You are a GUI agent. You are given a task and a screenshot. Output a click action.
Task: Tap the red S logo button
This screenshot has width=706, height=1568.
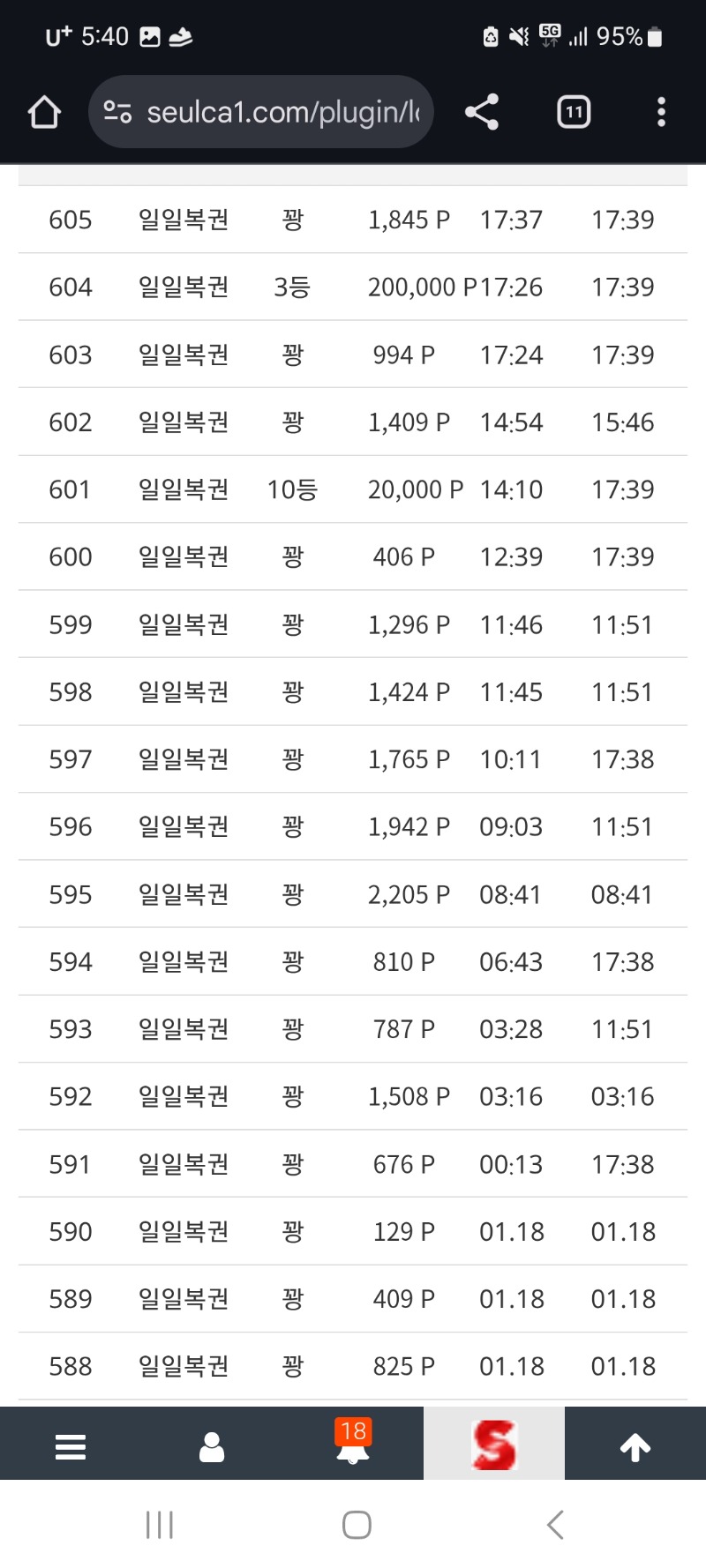pos(494,1445)
